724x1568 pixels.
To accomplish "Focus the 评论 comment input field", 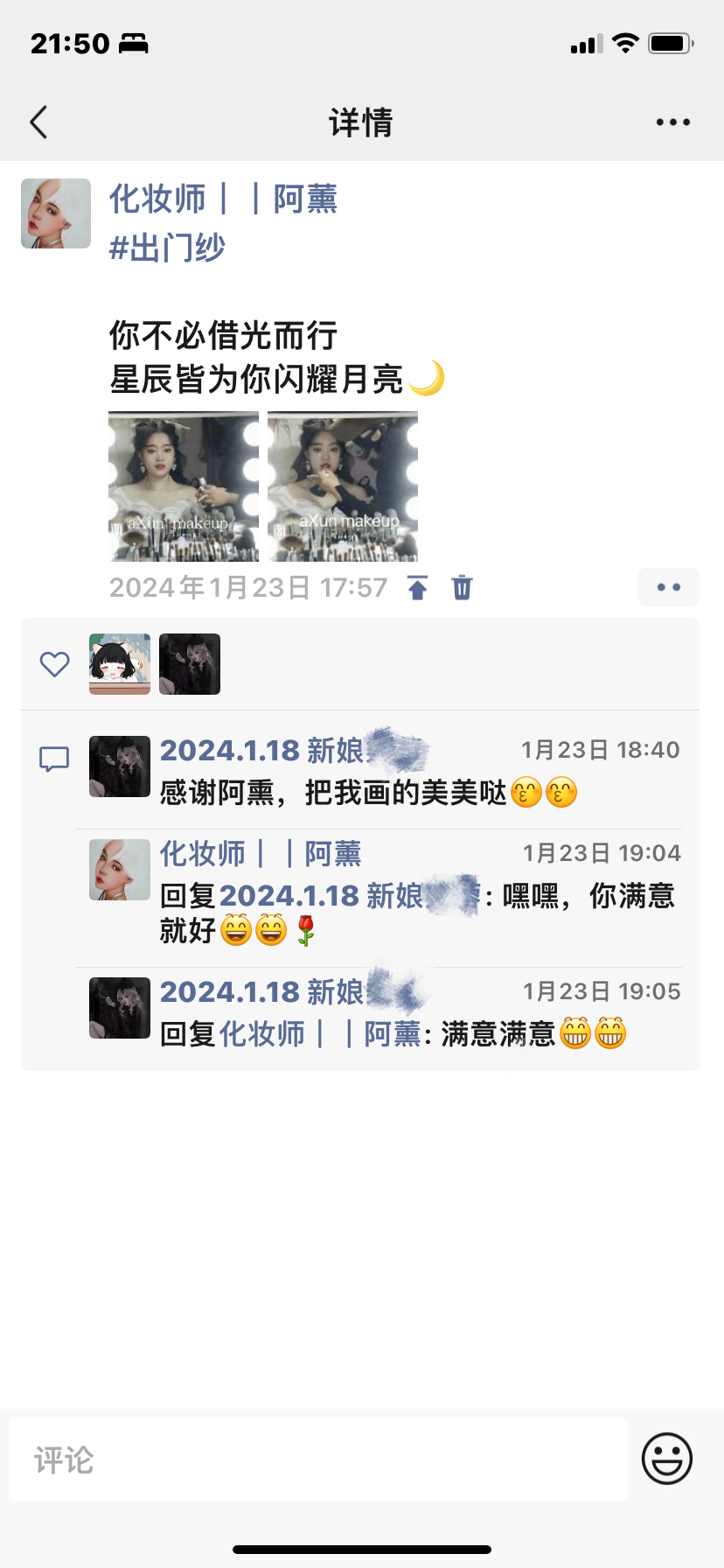I will coord(318,1459).
